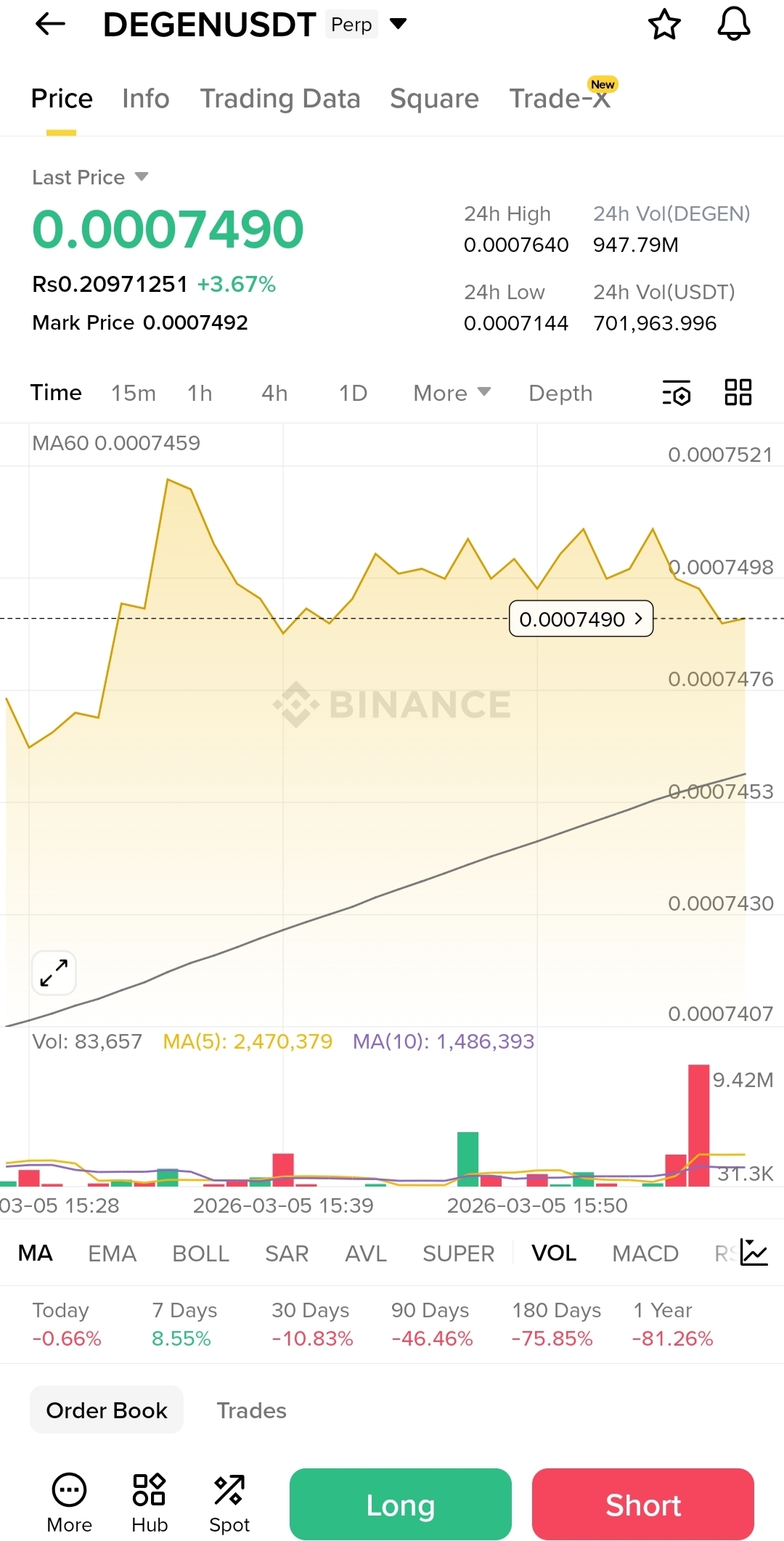The width and height of the screenshot is (784, 1541).
Task: Tap the Short button
Action: tap(642, 1505)
